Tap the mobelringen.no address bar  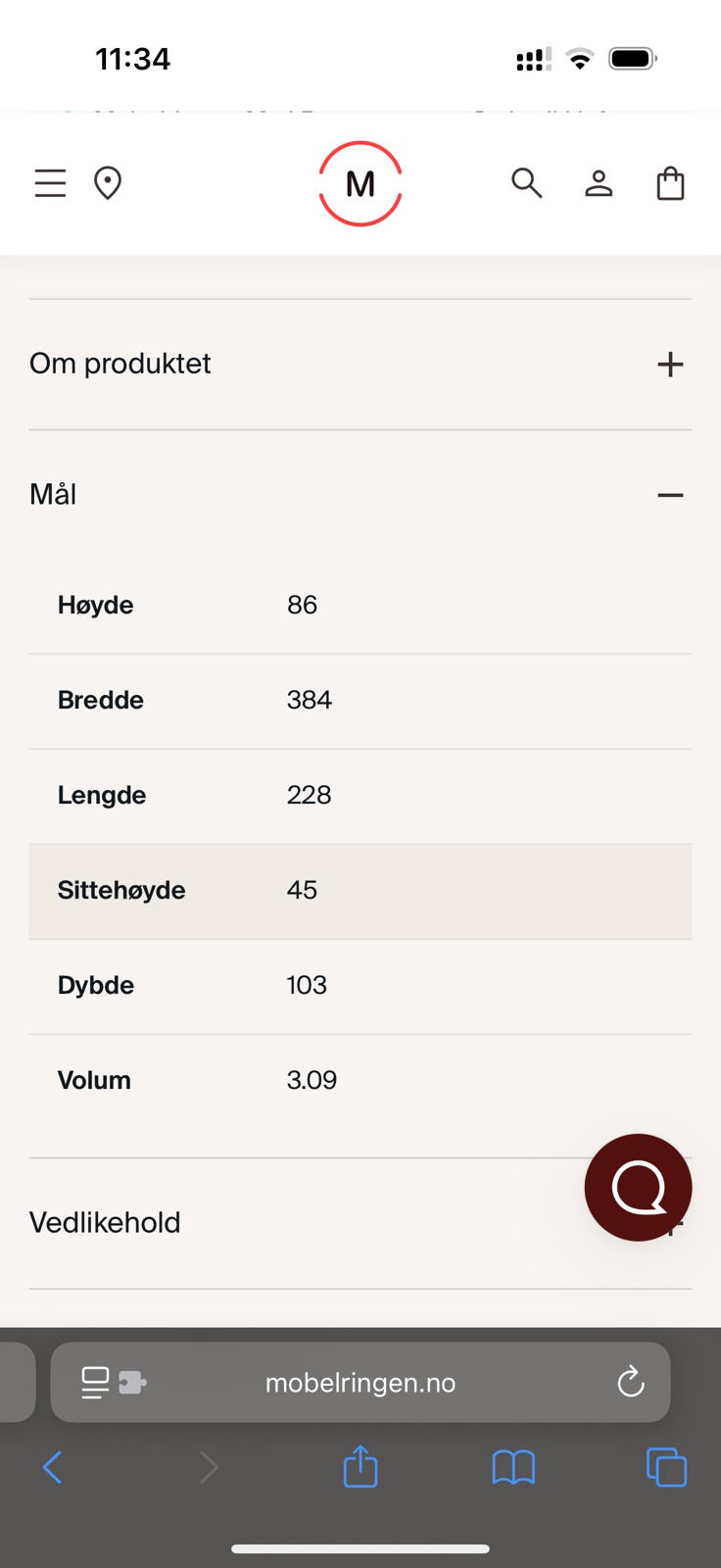click(360, 1383)
